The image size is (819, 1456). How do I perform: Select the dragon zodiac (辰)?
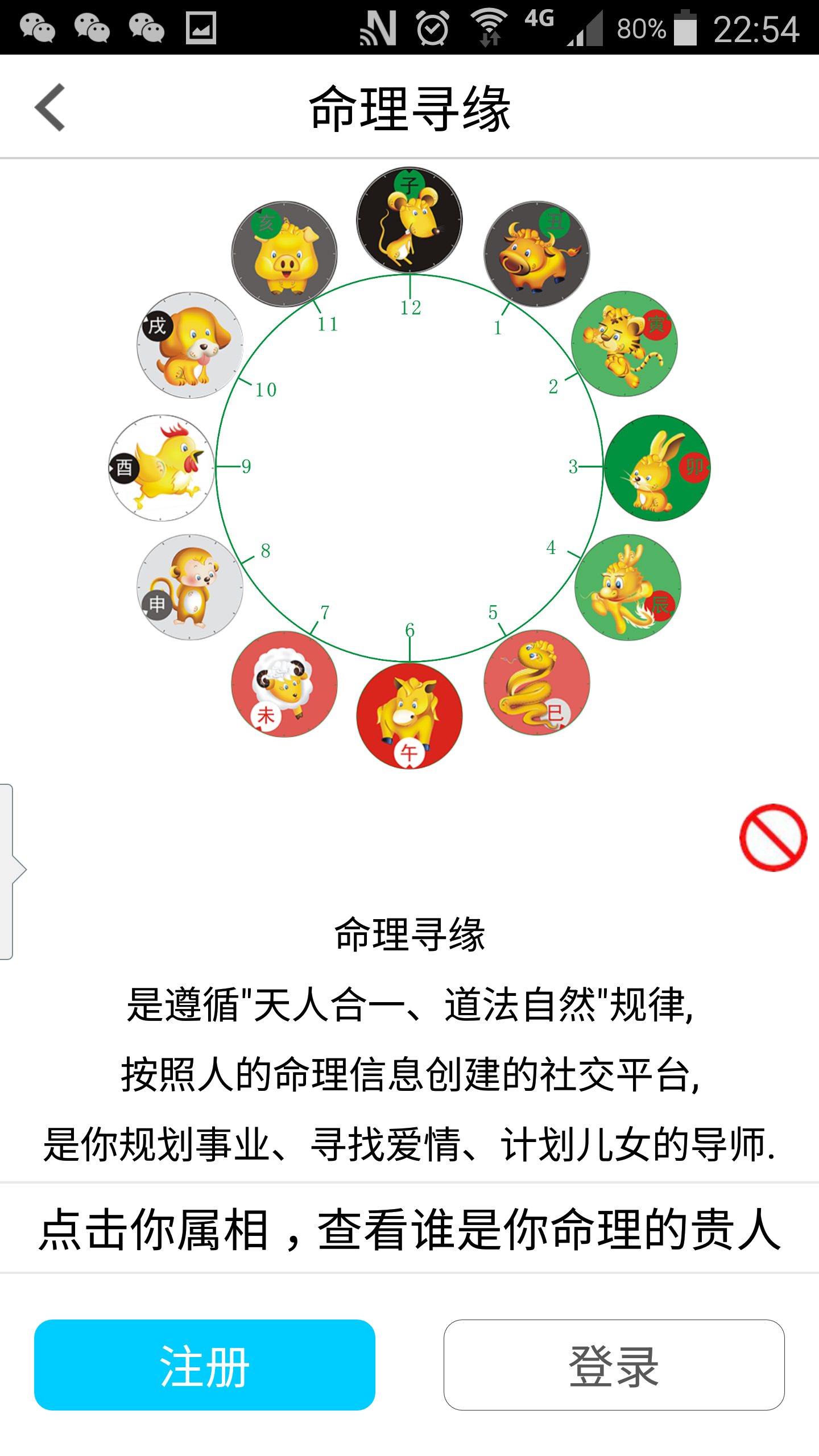coord(627,587)
